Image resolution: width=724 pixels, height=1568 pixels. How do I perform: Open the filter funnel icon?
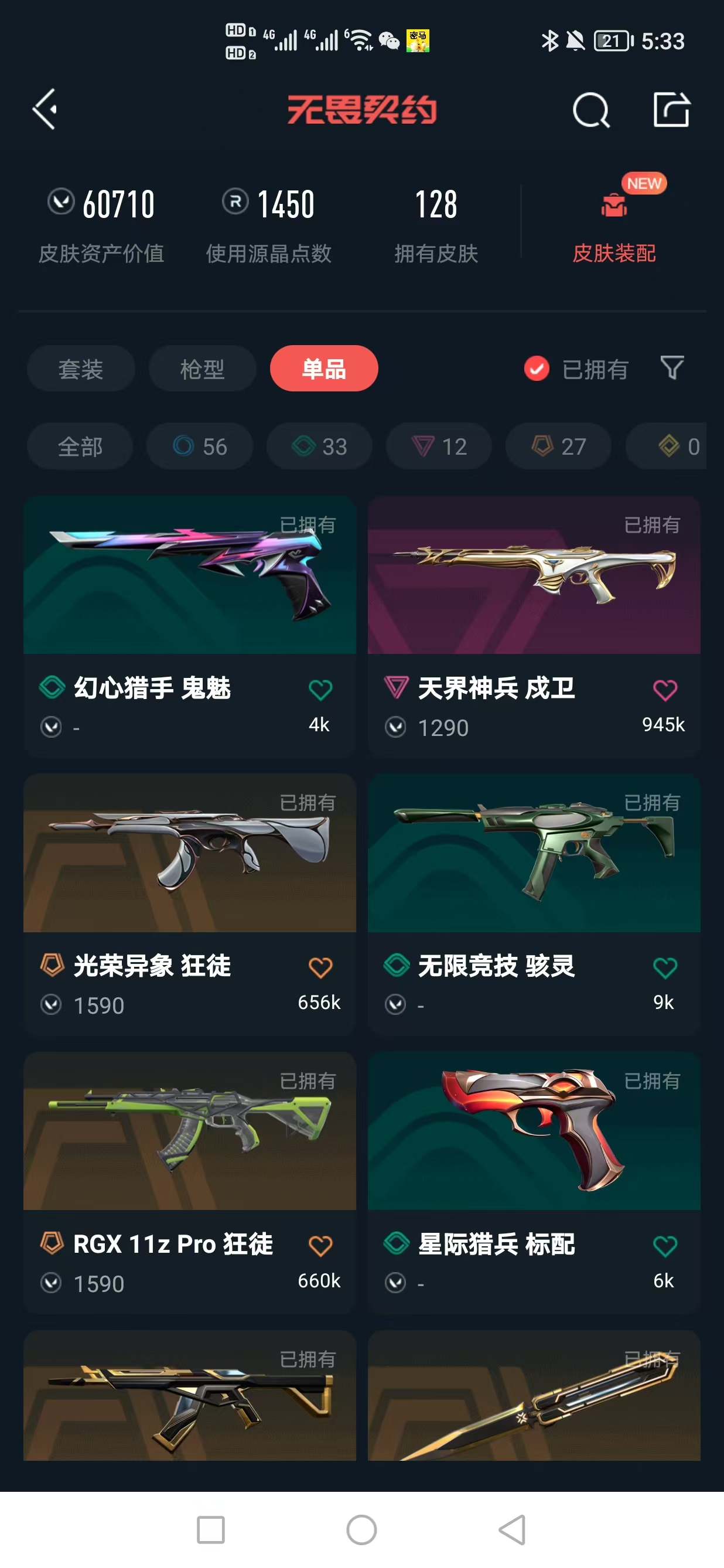pos(672,367)
